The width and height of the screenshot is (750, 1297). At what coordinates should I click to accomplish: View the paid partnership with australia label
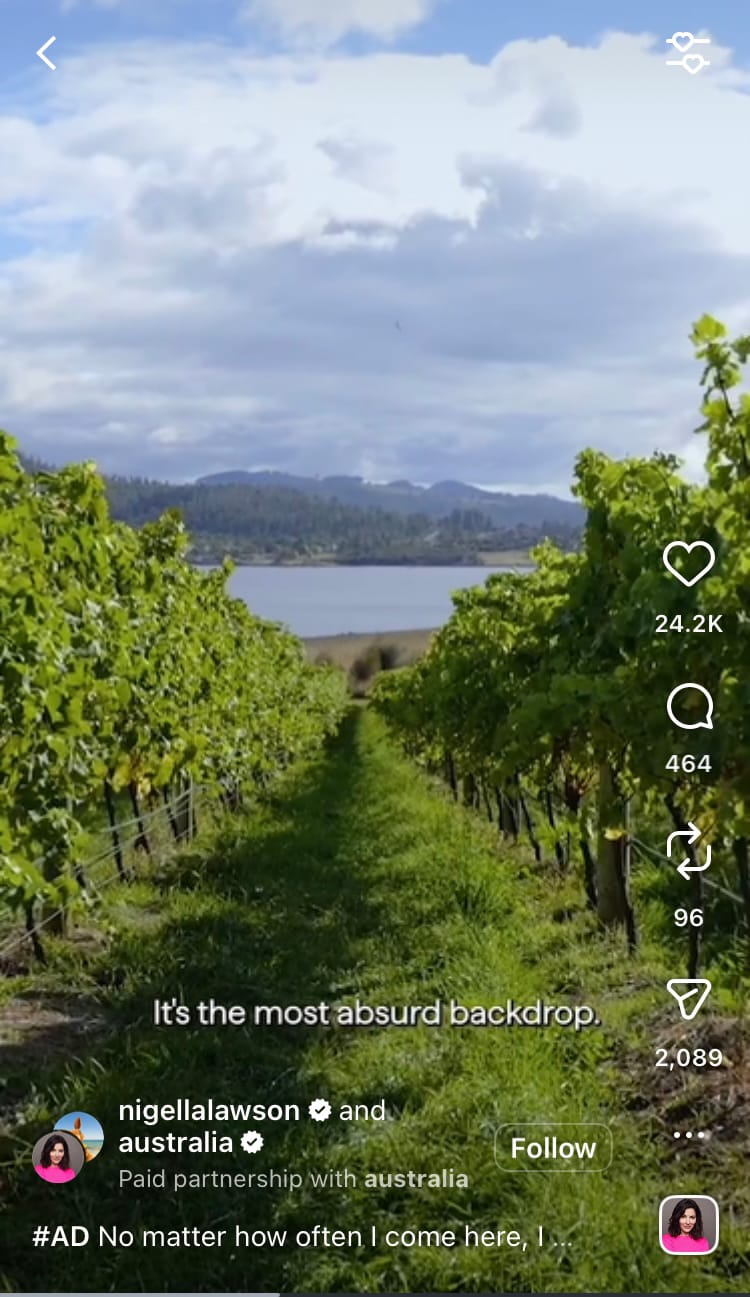[293, 1179]
